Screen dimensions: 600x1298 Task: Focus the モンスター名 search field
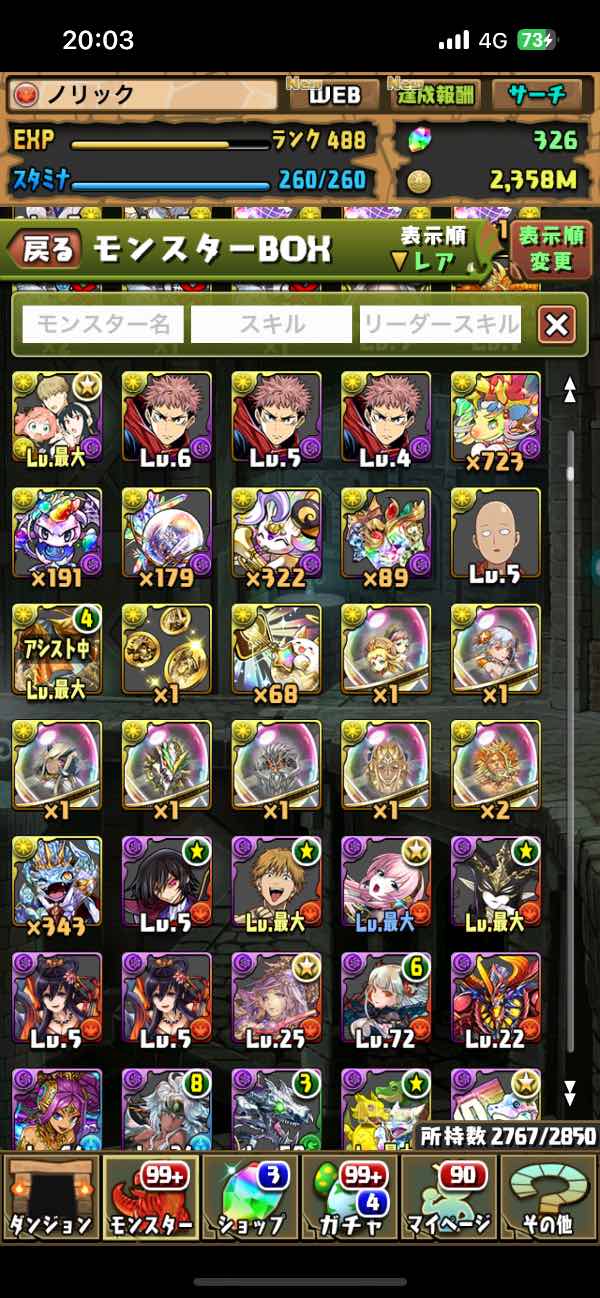click(x=103, y=324)
